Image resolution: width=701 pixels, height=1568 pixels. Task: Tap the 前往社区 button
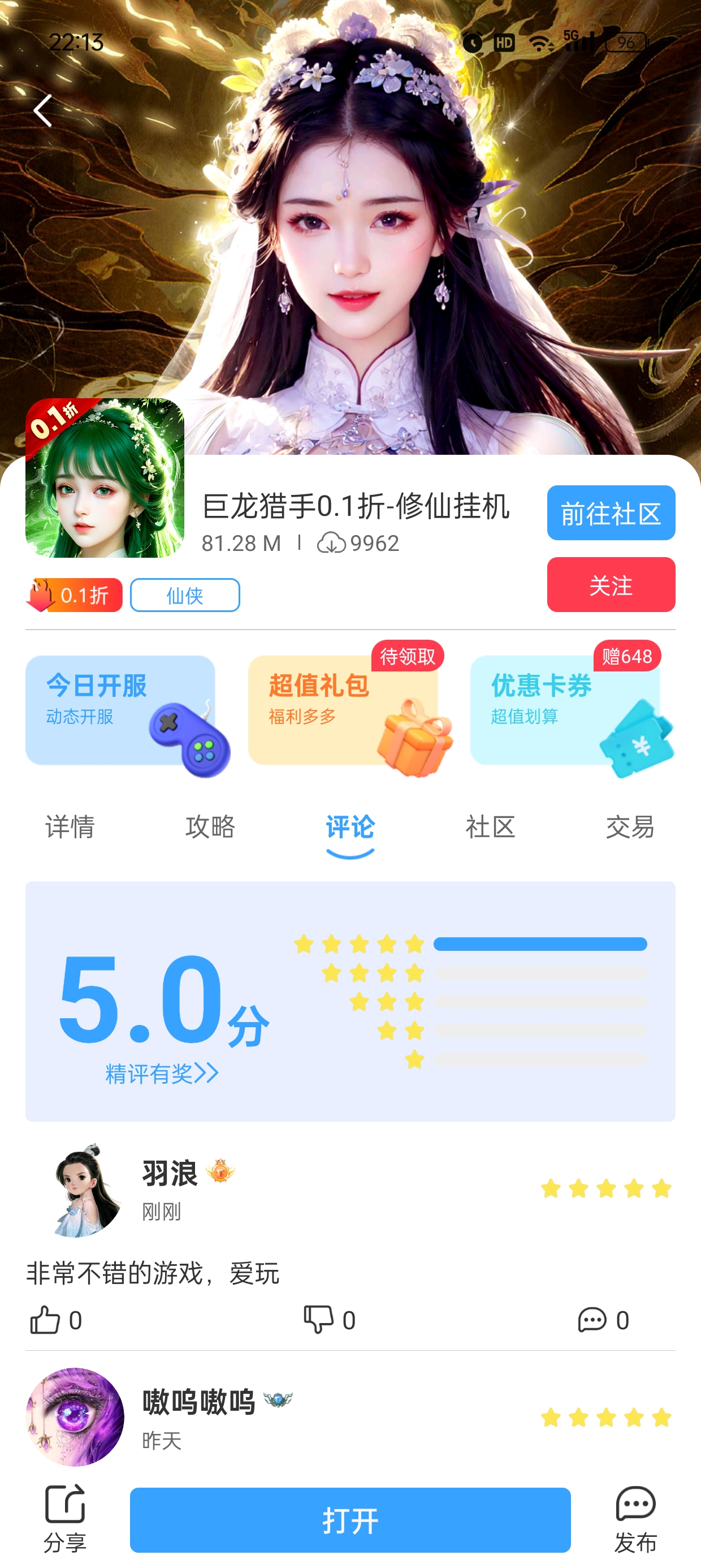click(611, 513)
